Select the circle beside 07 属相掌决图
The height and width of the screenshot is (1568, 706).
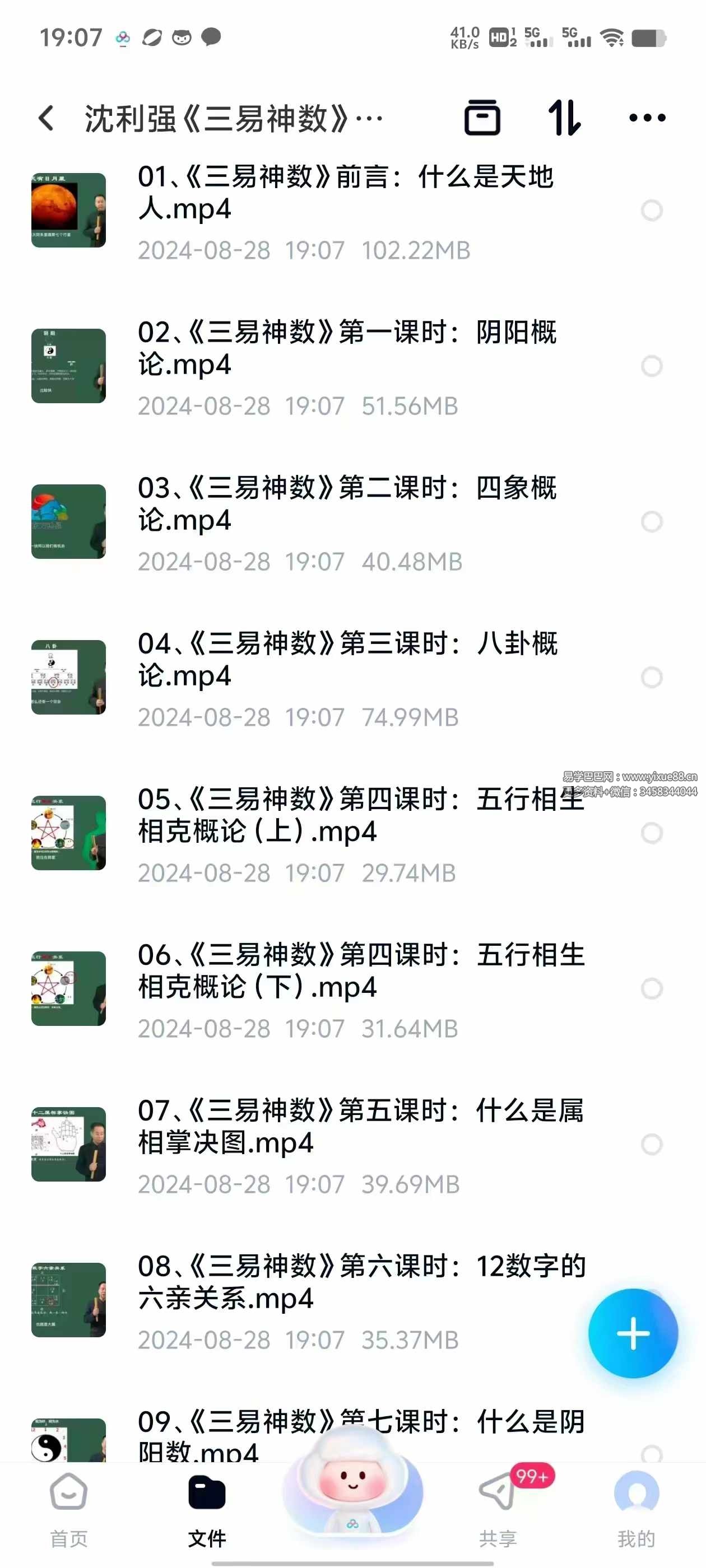(652, 1143)
